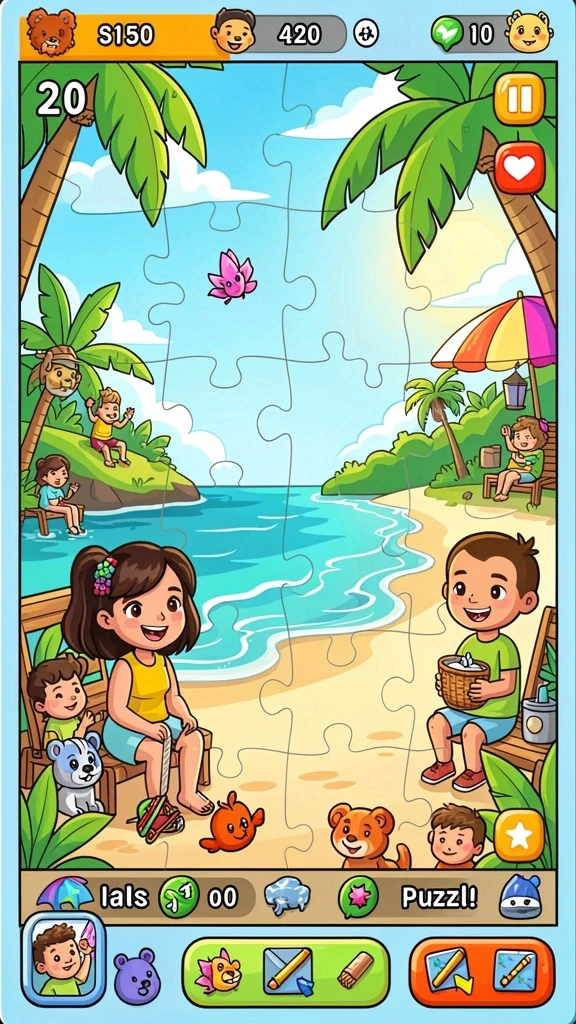The image size is (576, 1024).
Task: Tap the purple bear icon
Action: click(x=137, y=976)
